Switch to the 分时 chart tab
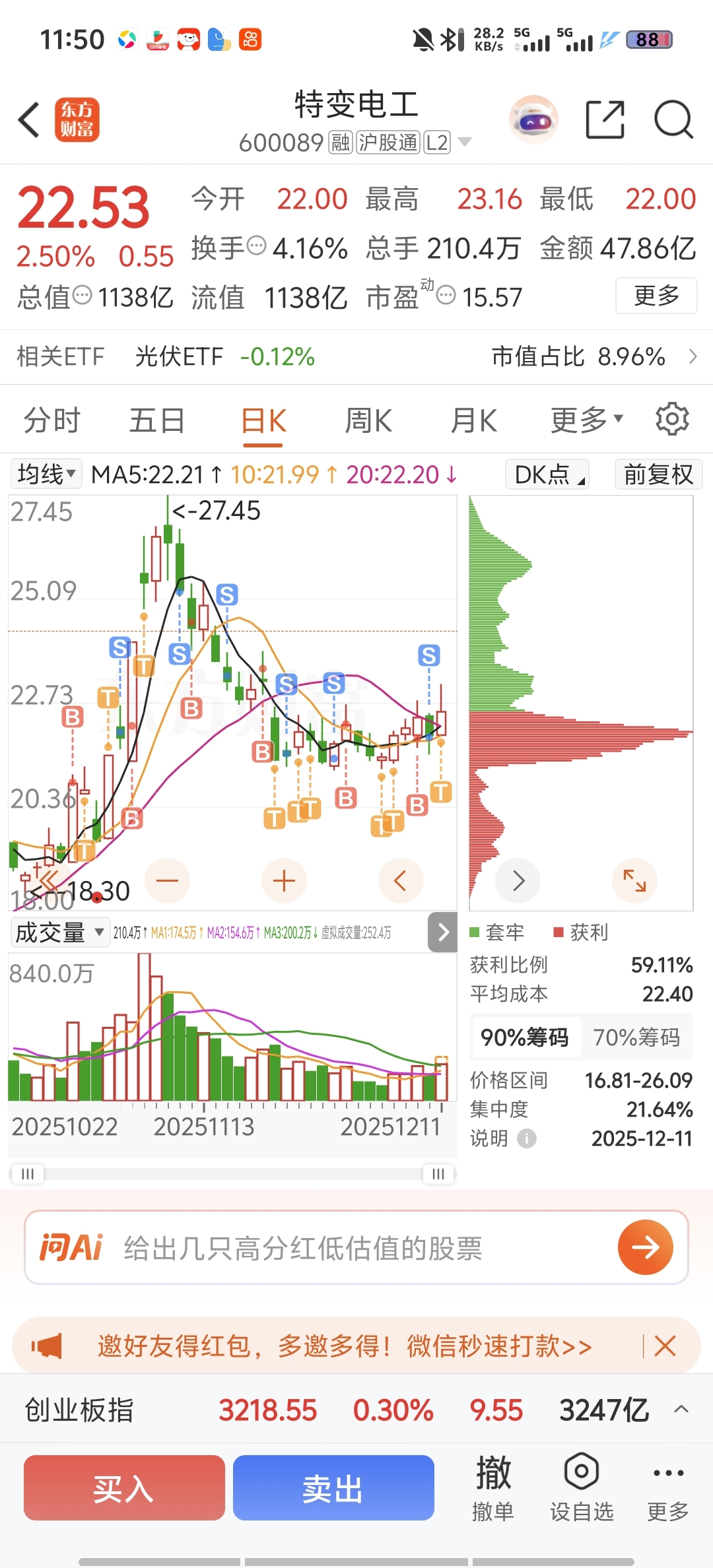This screenshot has width=713, height=1568. [x=51, y=420]
